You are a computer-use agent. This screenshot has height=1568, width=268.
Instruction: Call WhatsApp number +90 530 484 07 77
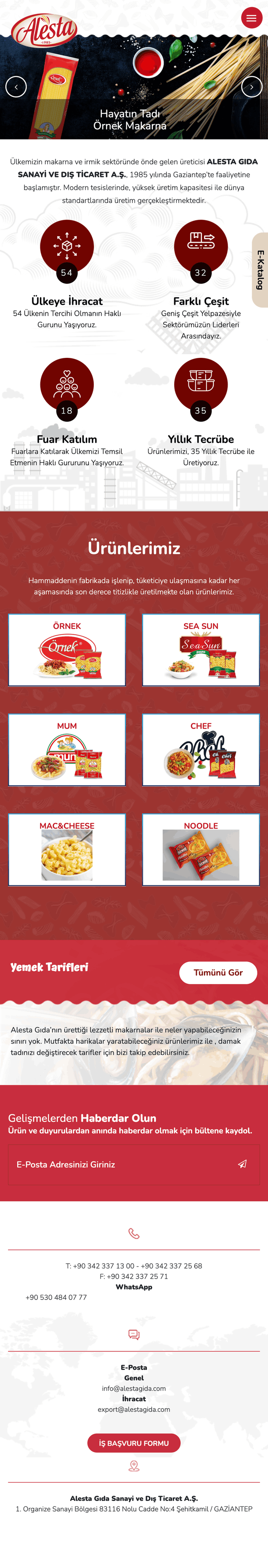coord(56,1297)
